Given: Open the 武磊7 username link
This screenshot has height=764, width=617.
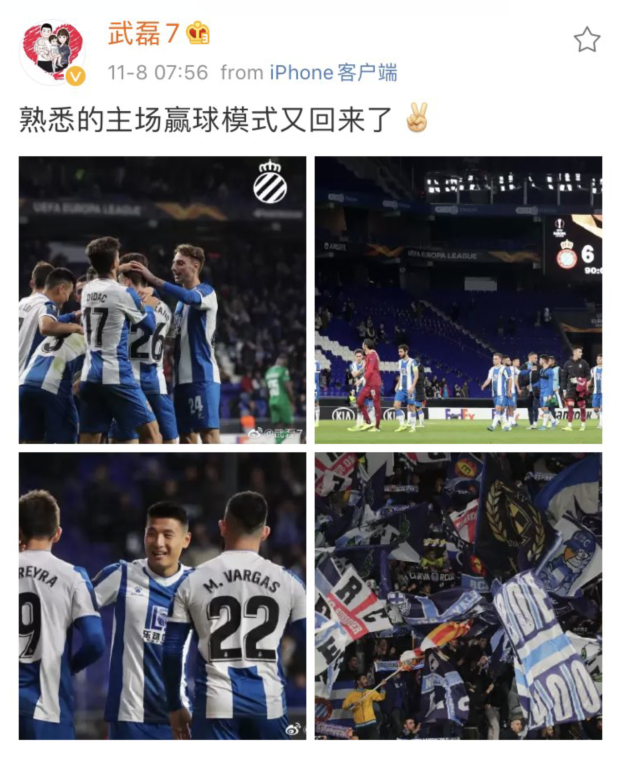Looking at the screenshot, I should pyautogui.click(x=144, y=33).
